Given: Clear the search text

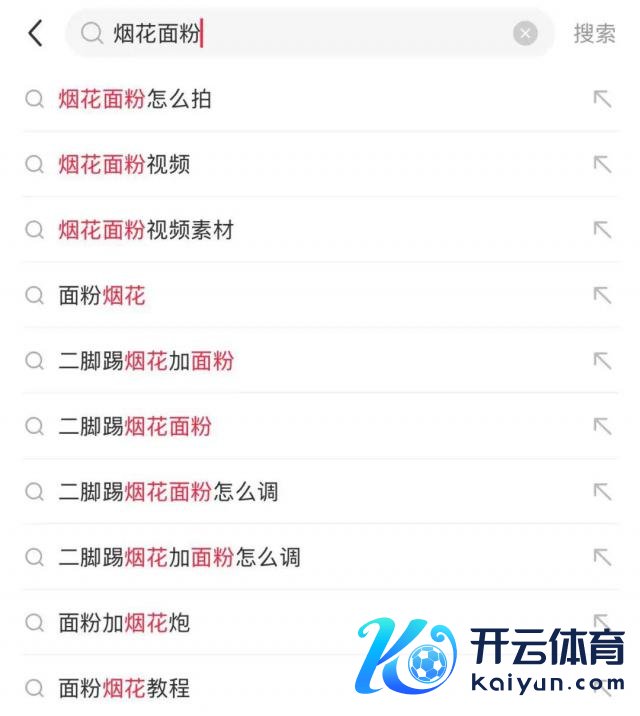Looking at the screenshot, I should tap(525, 34).
